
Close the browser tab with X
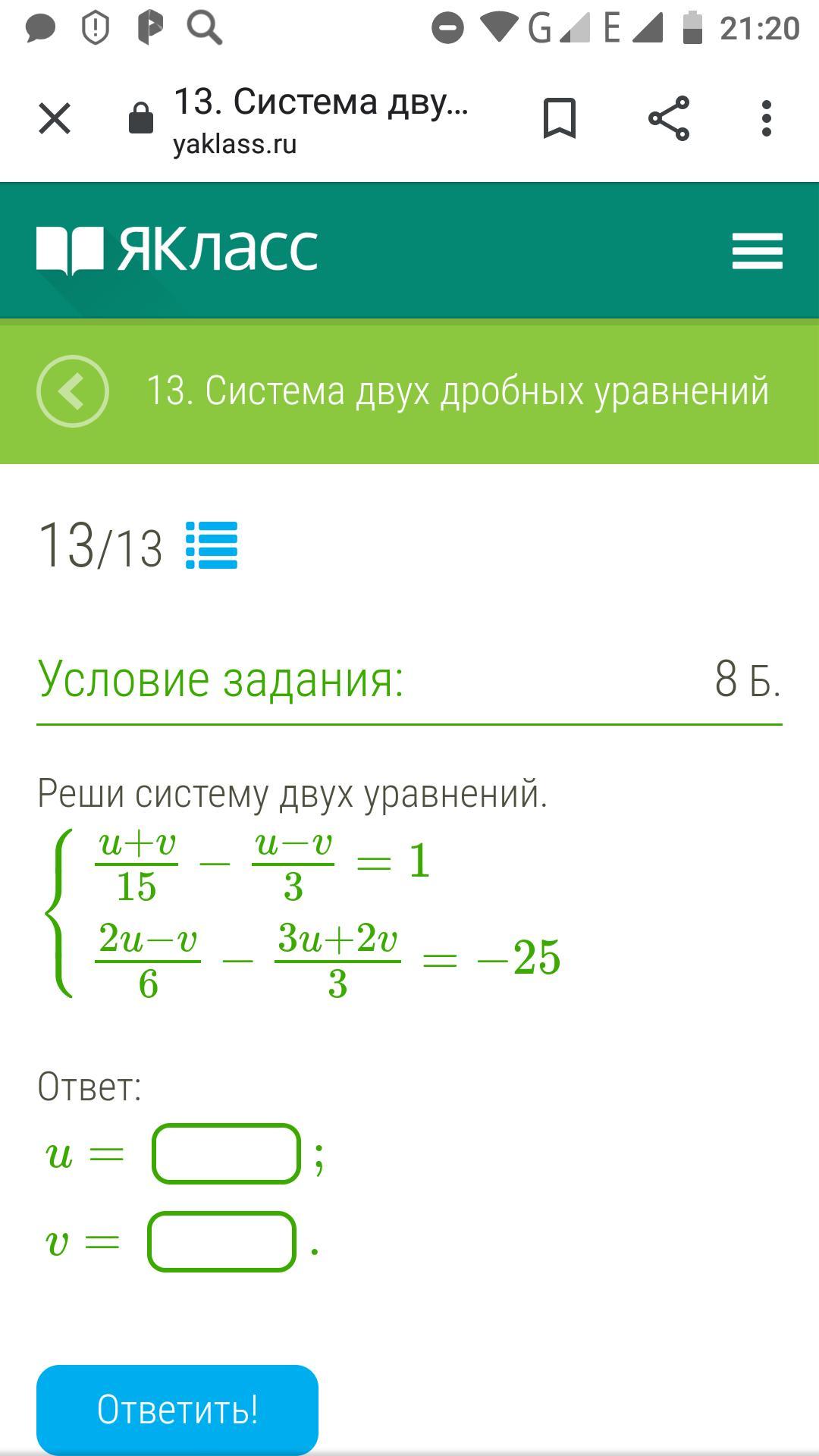55,119
